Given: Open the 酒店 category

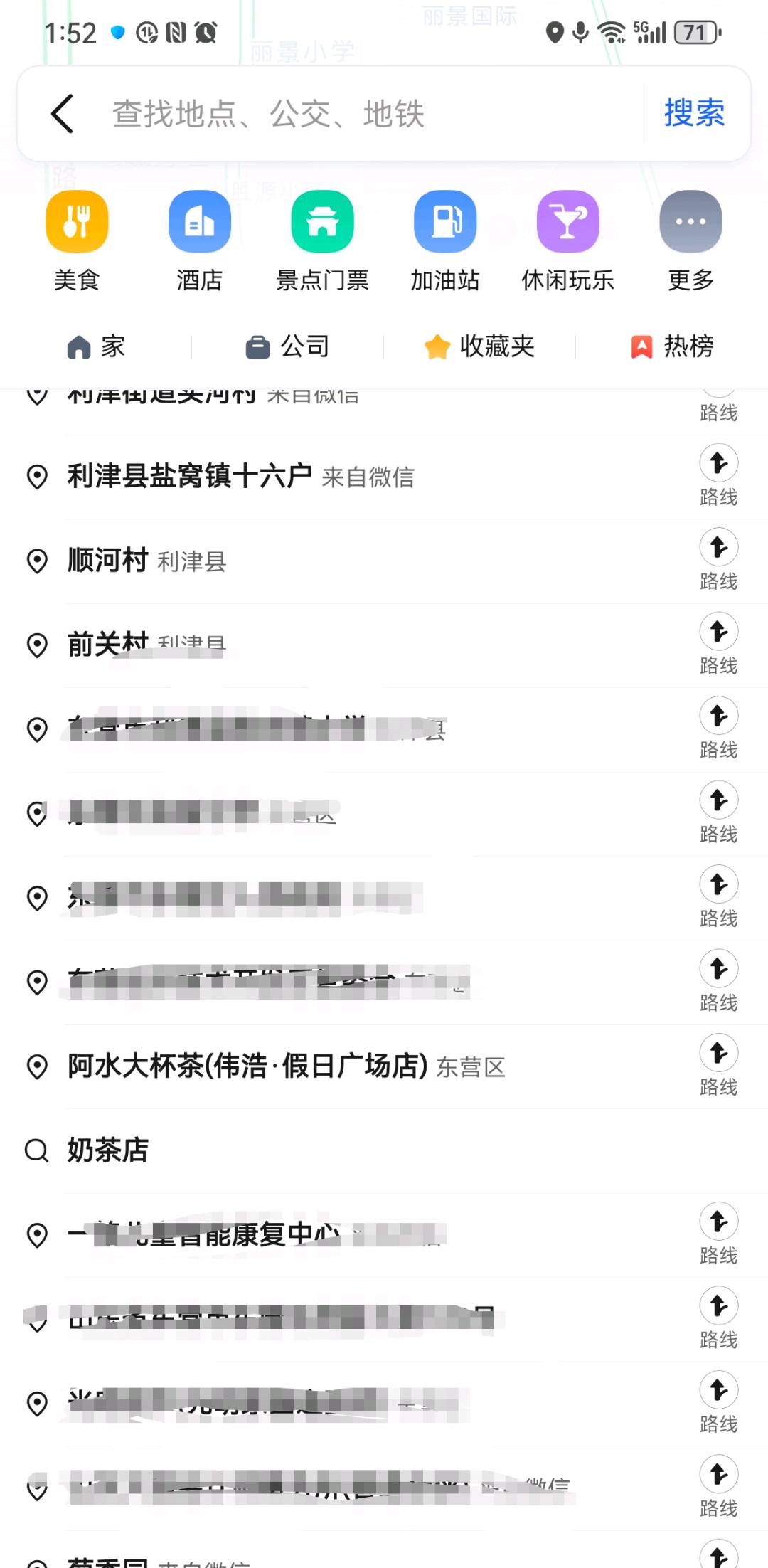Looking at the screenshot, I should (200, 240).
